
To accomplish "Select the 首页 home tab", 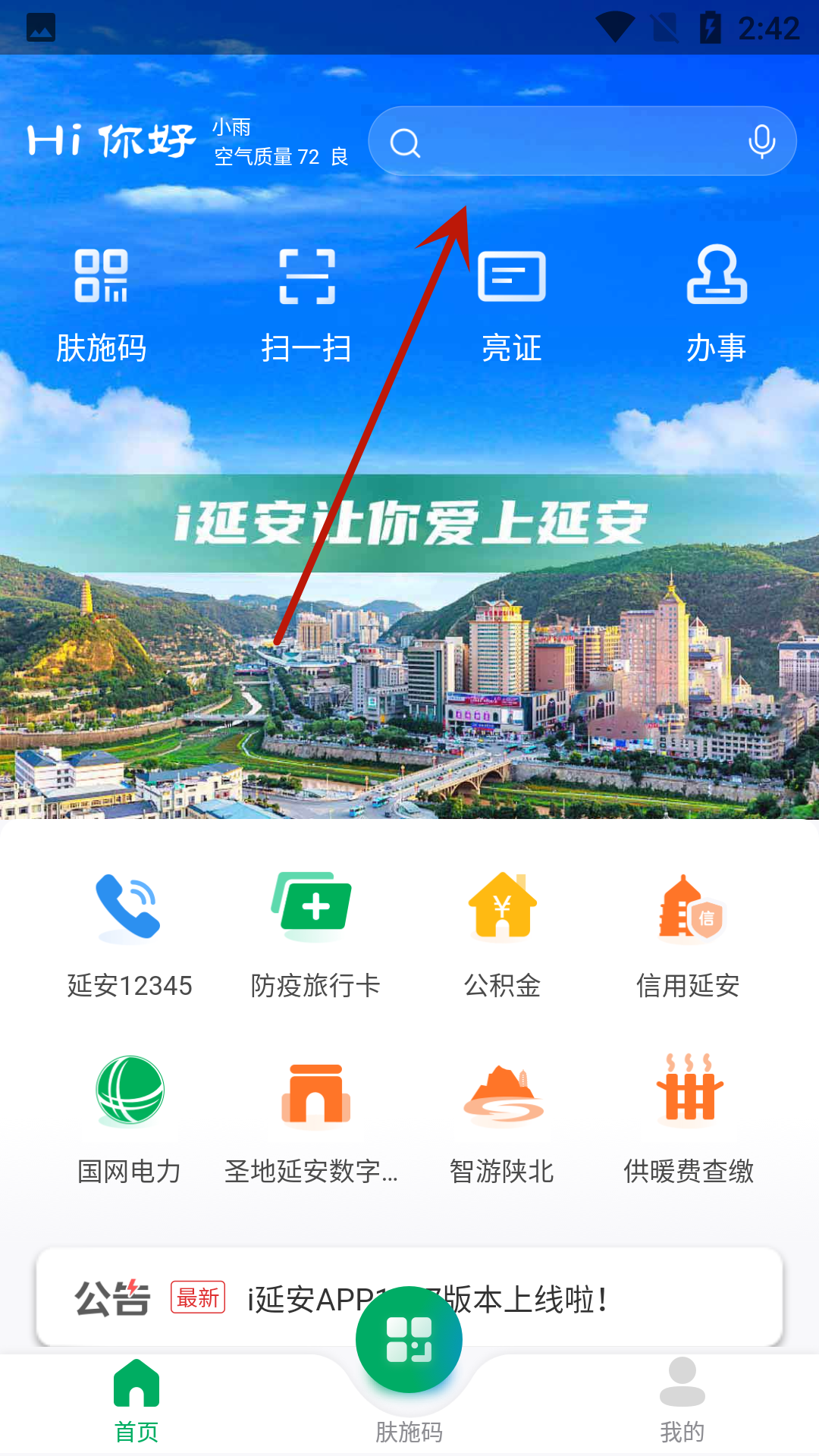I will click(x=136, y=1403).
